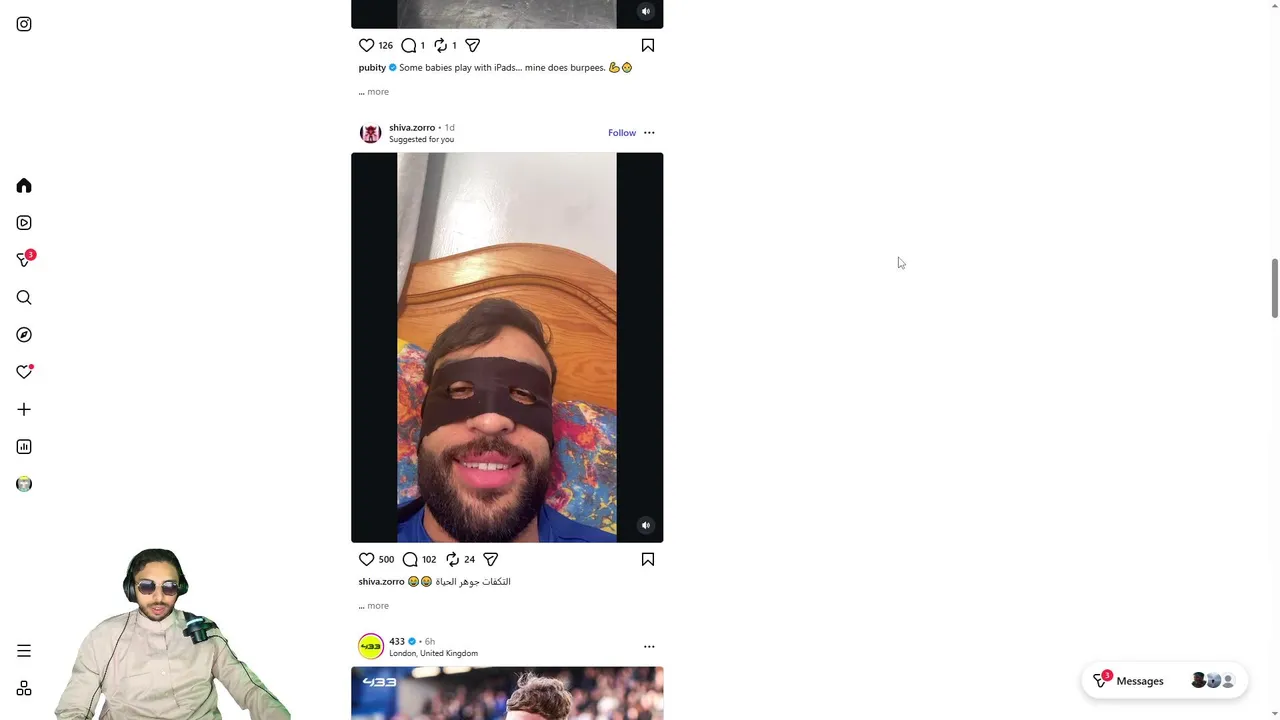Open comments on shiva.zorro's post

[x=410, y=559]
